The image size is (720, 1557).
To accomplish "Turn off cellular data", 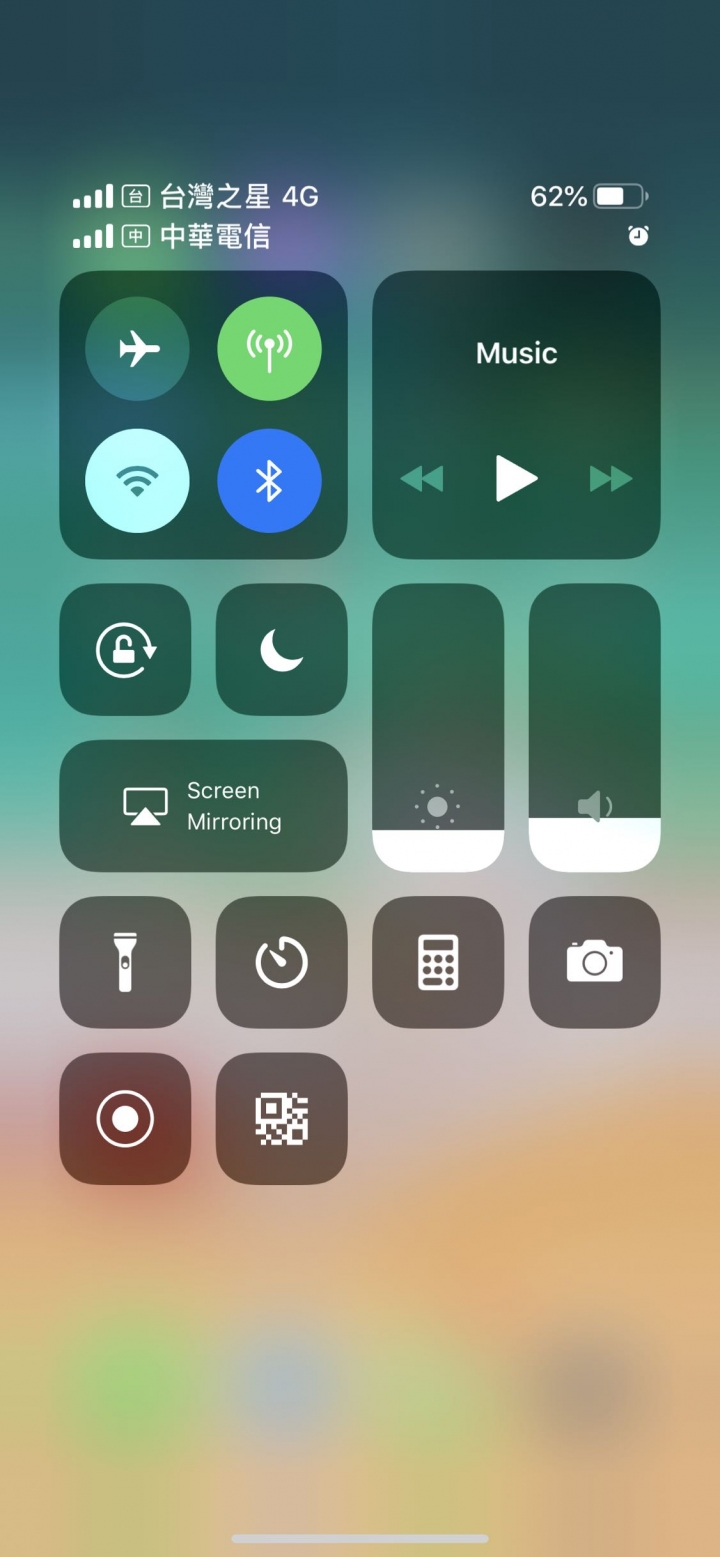I will (269, 349).
